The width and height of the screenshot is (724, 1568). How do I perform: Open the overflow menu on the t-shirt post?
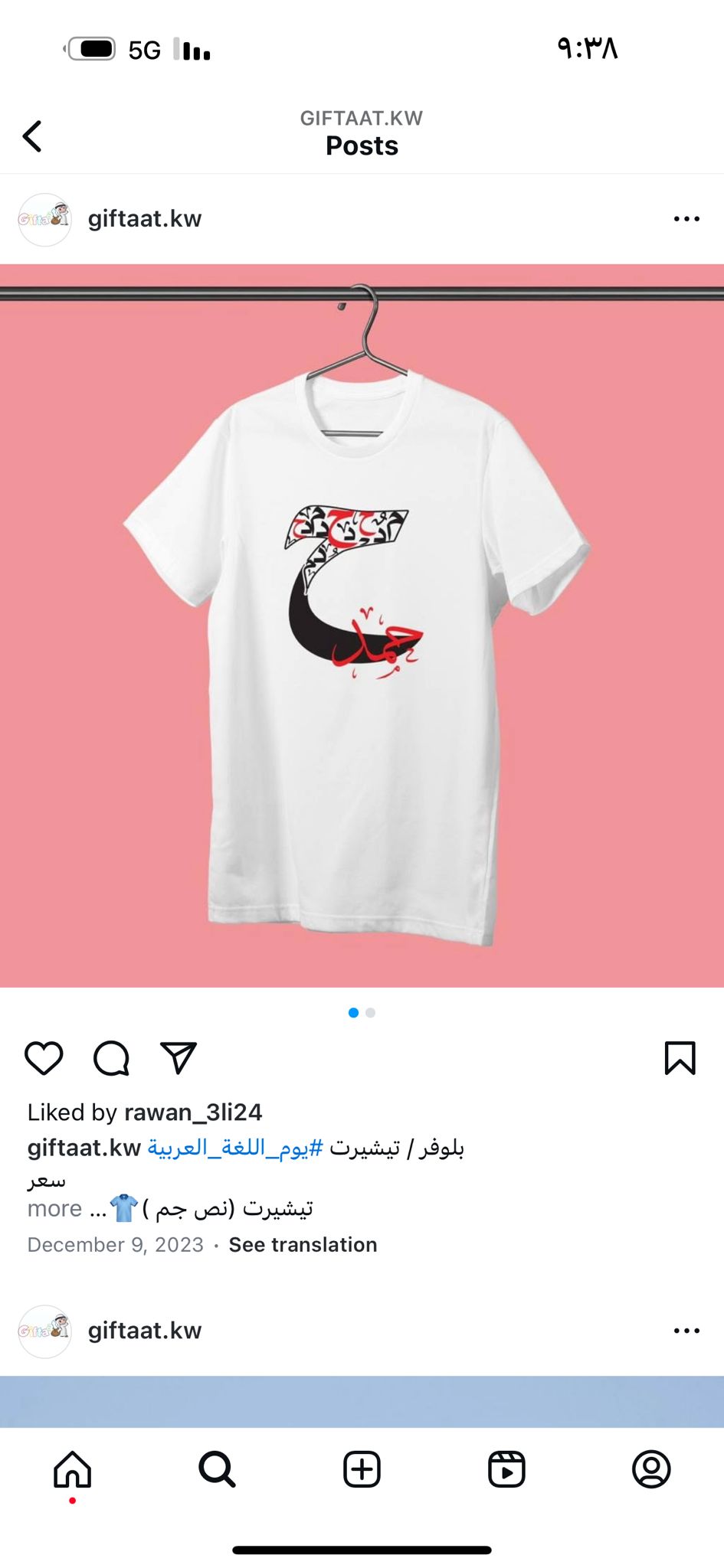click(686, 219)
